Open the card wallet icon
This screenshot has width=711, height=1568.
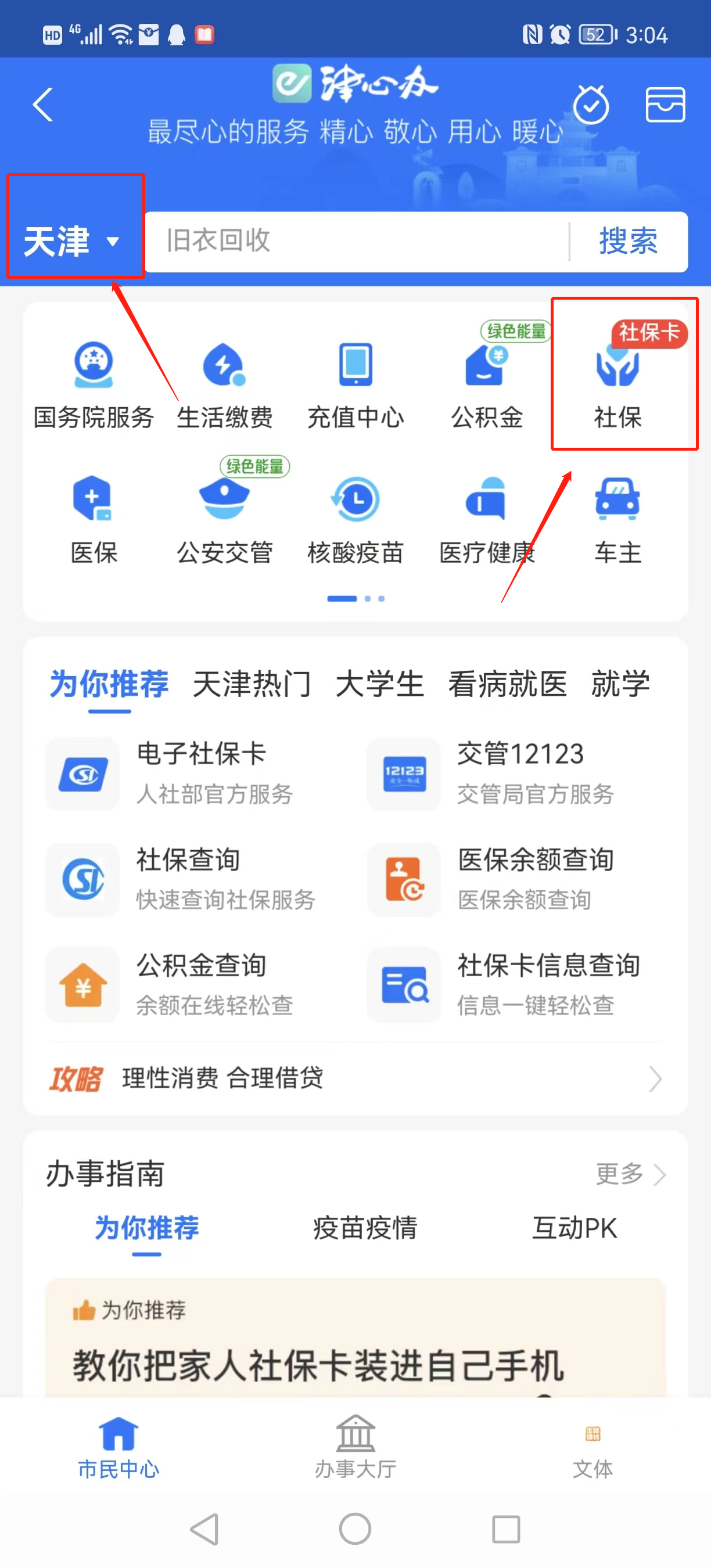pyautogui.click(x=665, y=105)
